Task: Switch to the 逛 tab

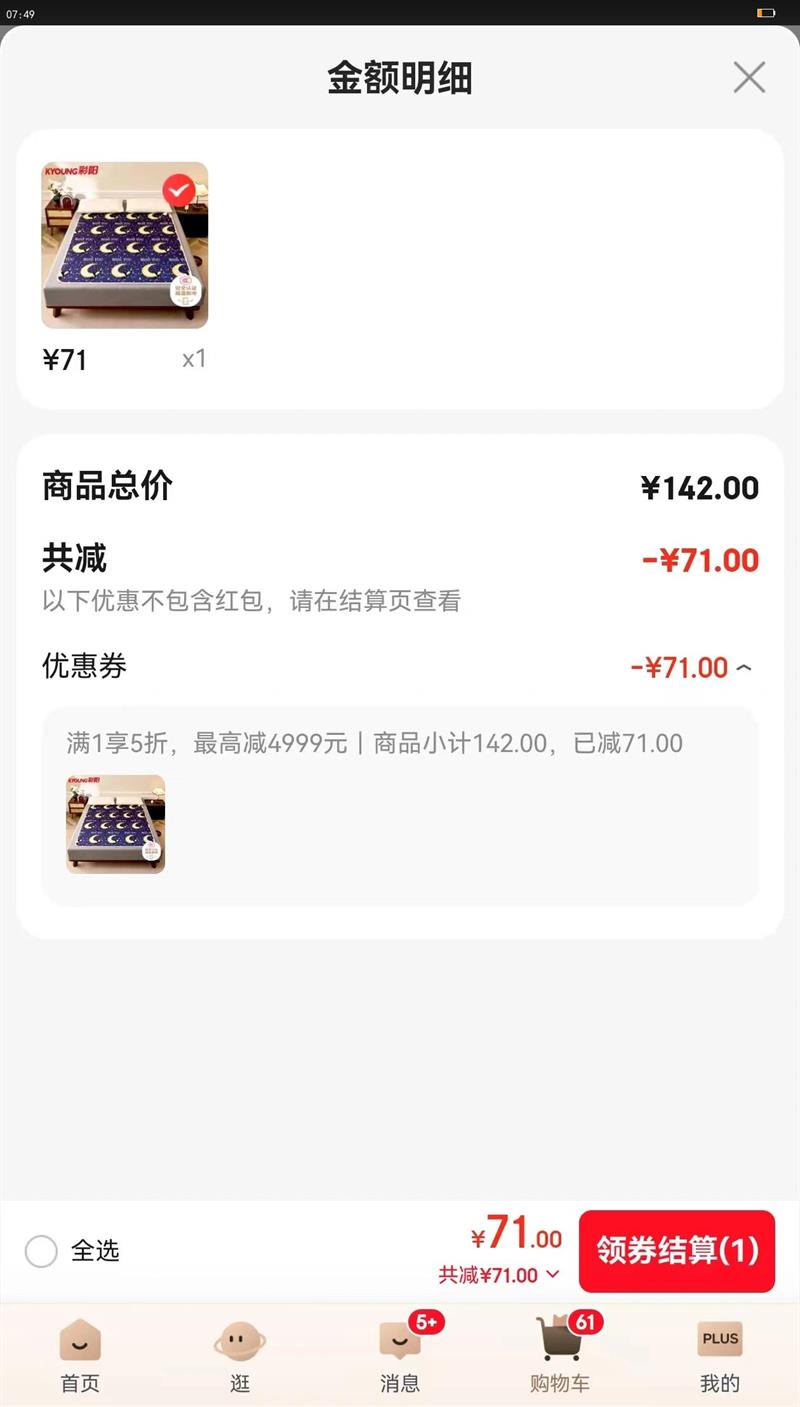Action: [x=240, y=1354]
